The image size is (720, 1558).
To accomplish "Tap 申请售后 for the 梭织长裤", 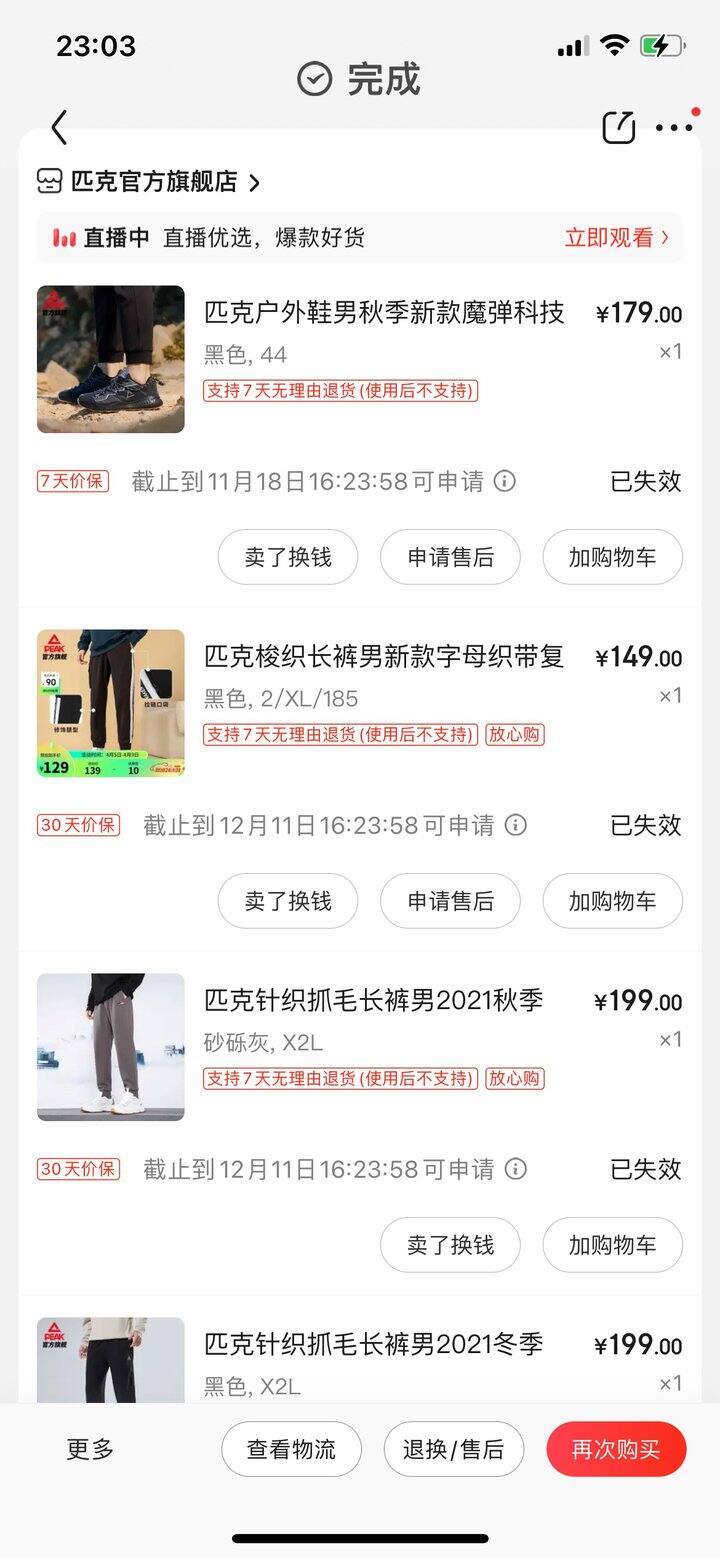I will (450, 901).
